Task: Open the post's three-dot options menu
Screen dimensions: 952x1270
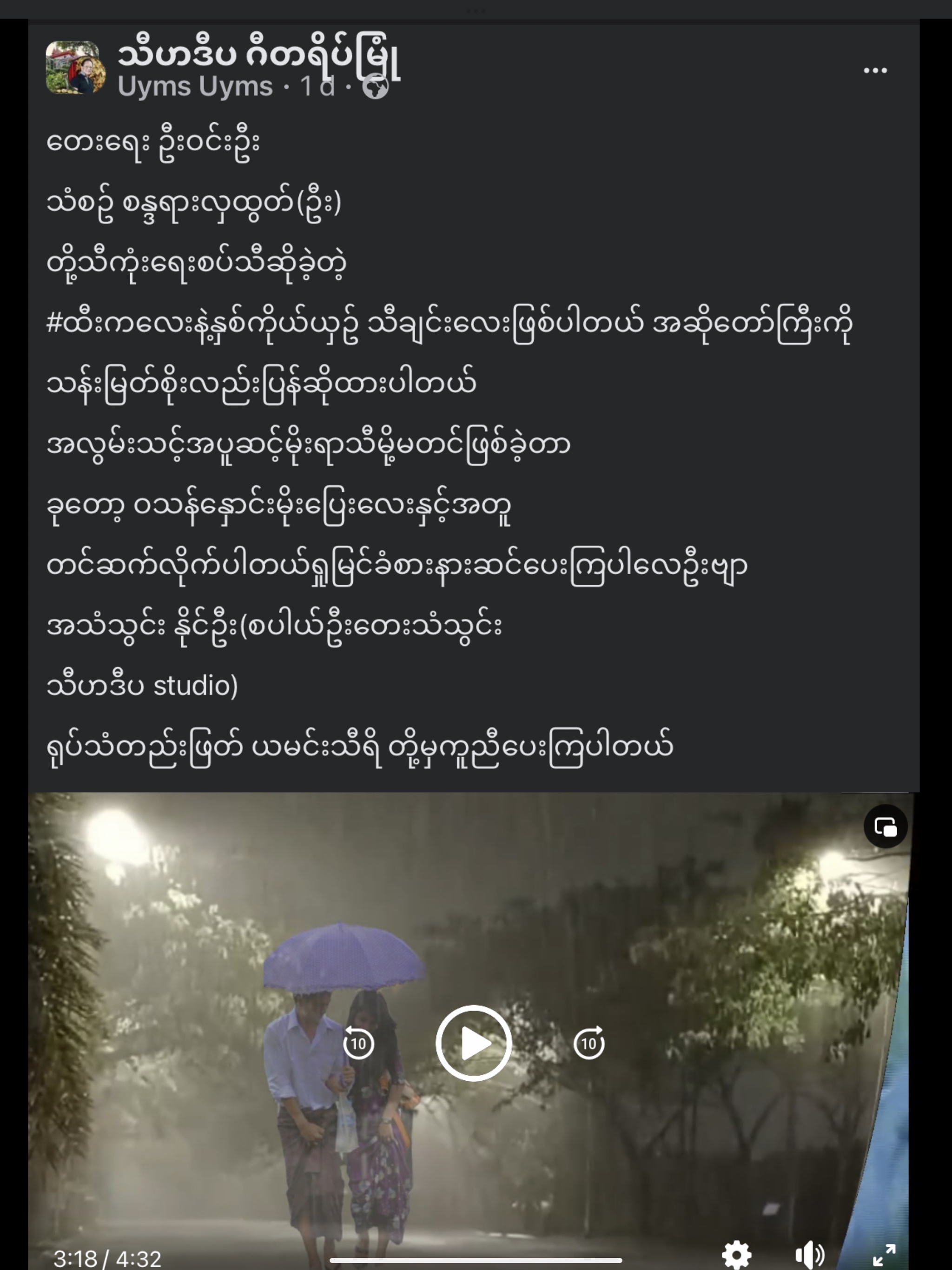Action: tap(875, 71)
